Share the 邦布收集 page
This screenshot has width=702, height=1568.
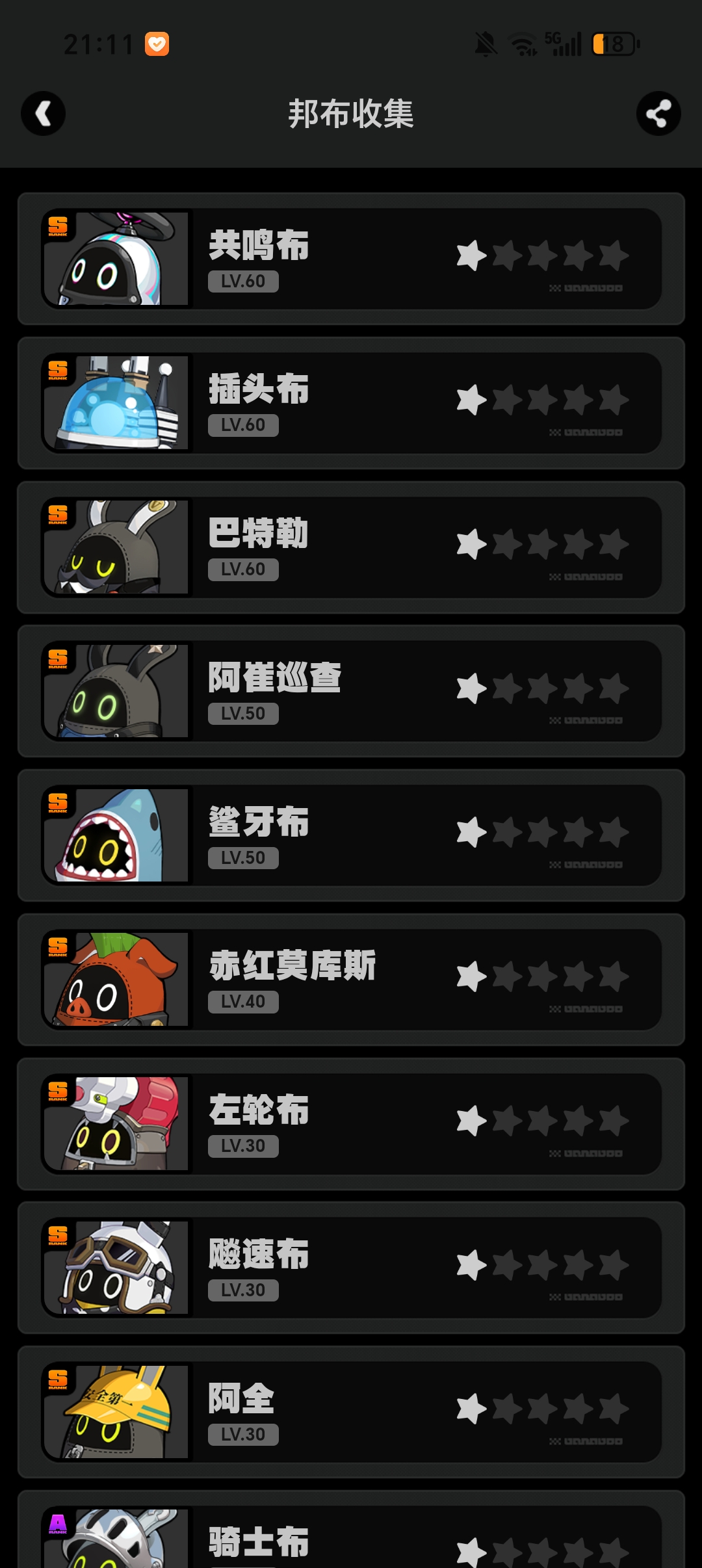658,114
